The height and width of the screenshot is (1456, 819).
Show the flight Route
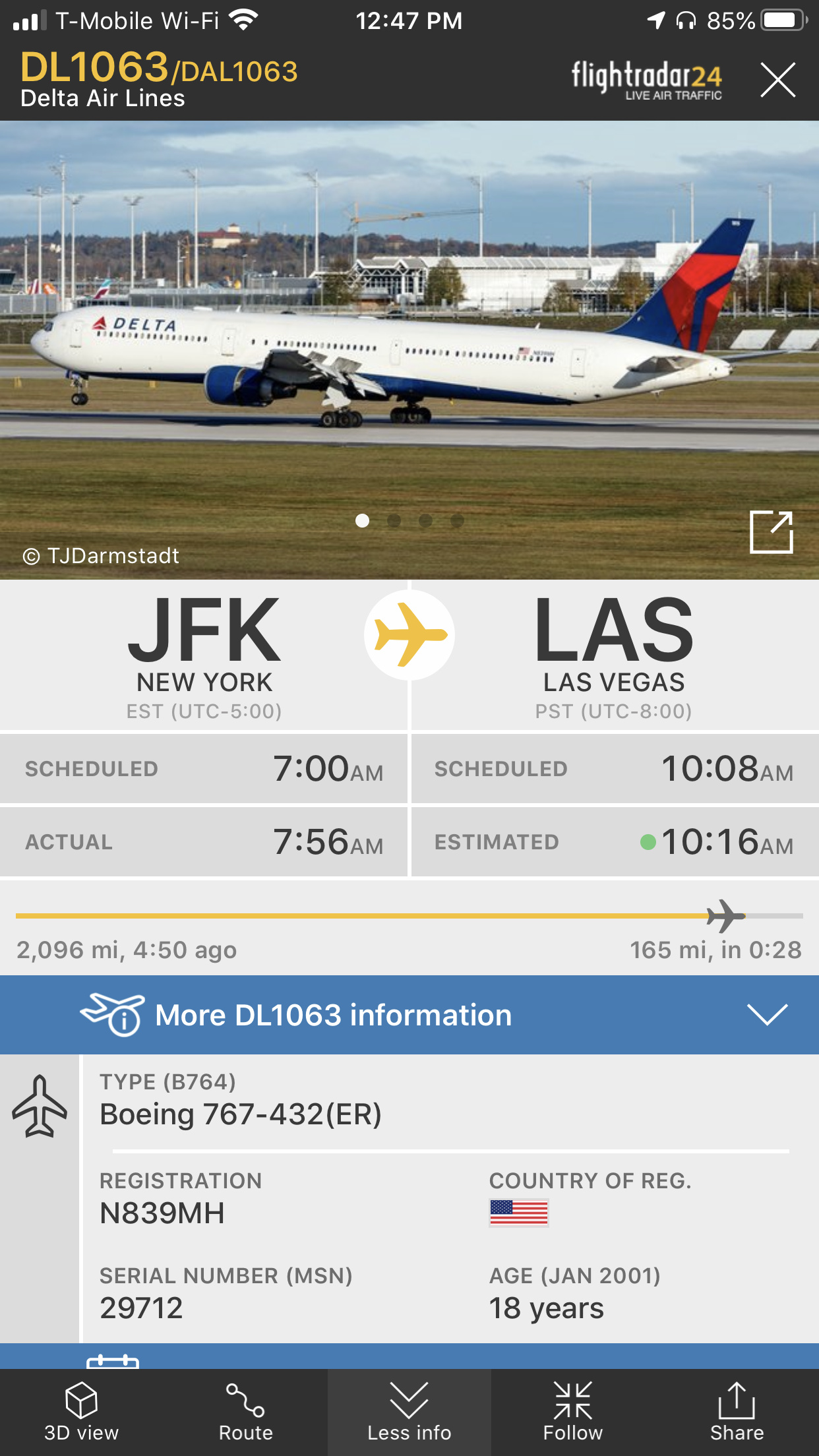[245, 1412]
